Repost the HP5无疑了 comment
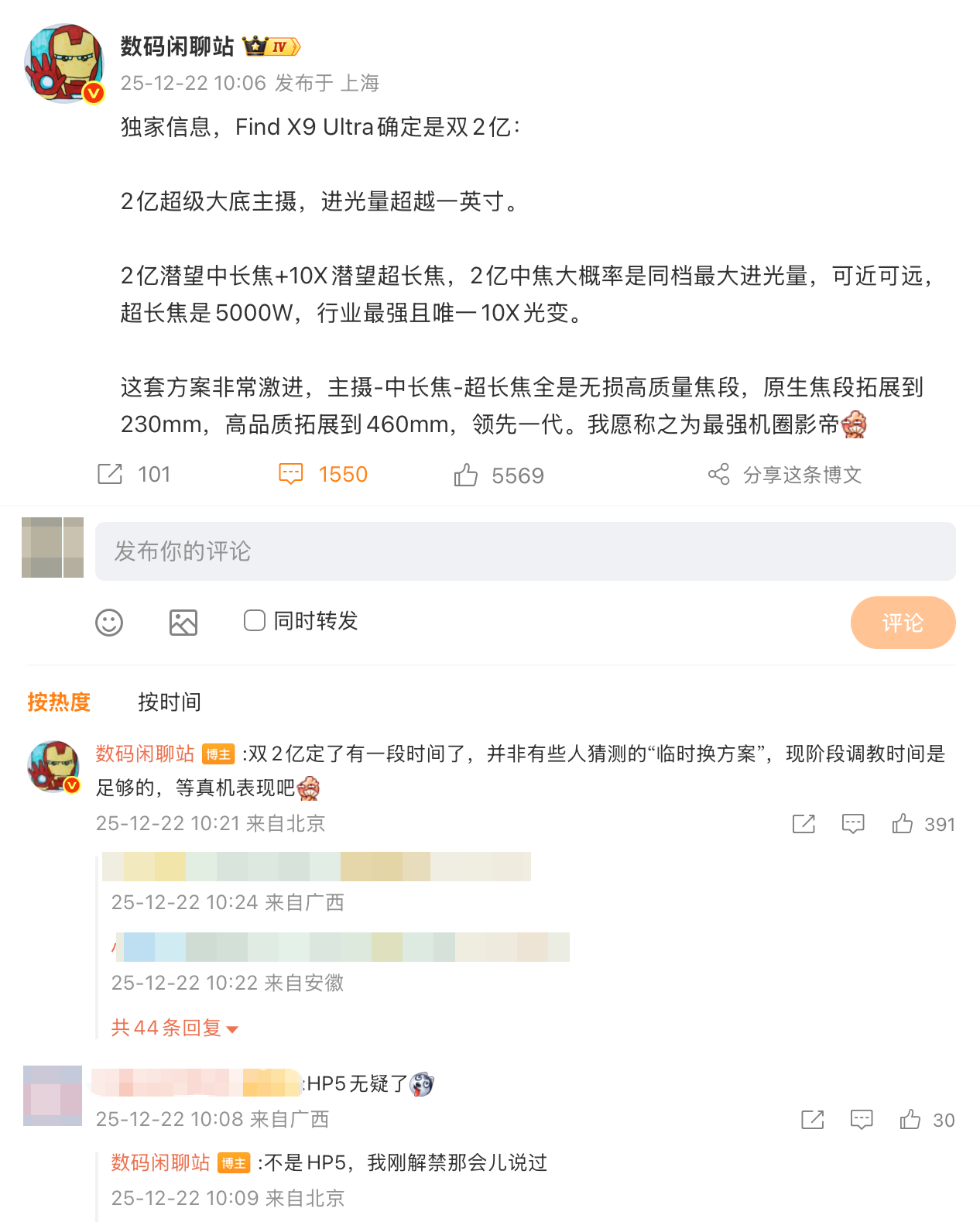The width and height of the screenshot is (980, 1222). 812,1120
